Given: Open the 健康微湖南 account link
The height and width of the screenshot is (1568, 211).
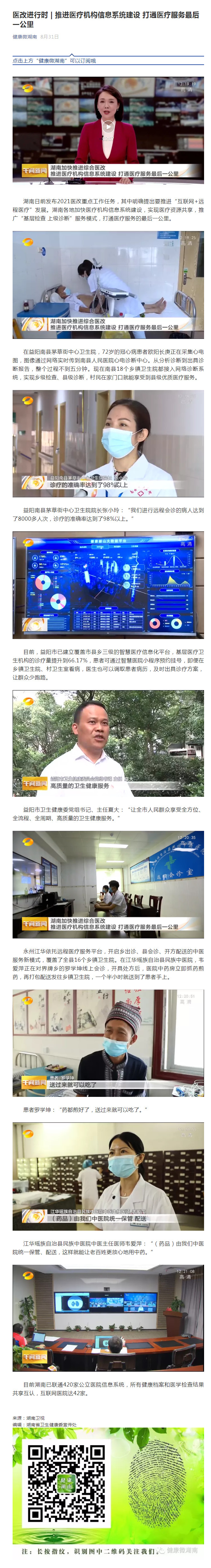Looking at the screenshot, I should [24, 37].
